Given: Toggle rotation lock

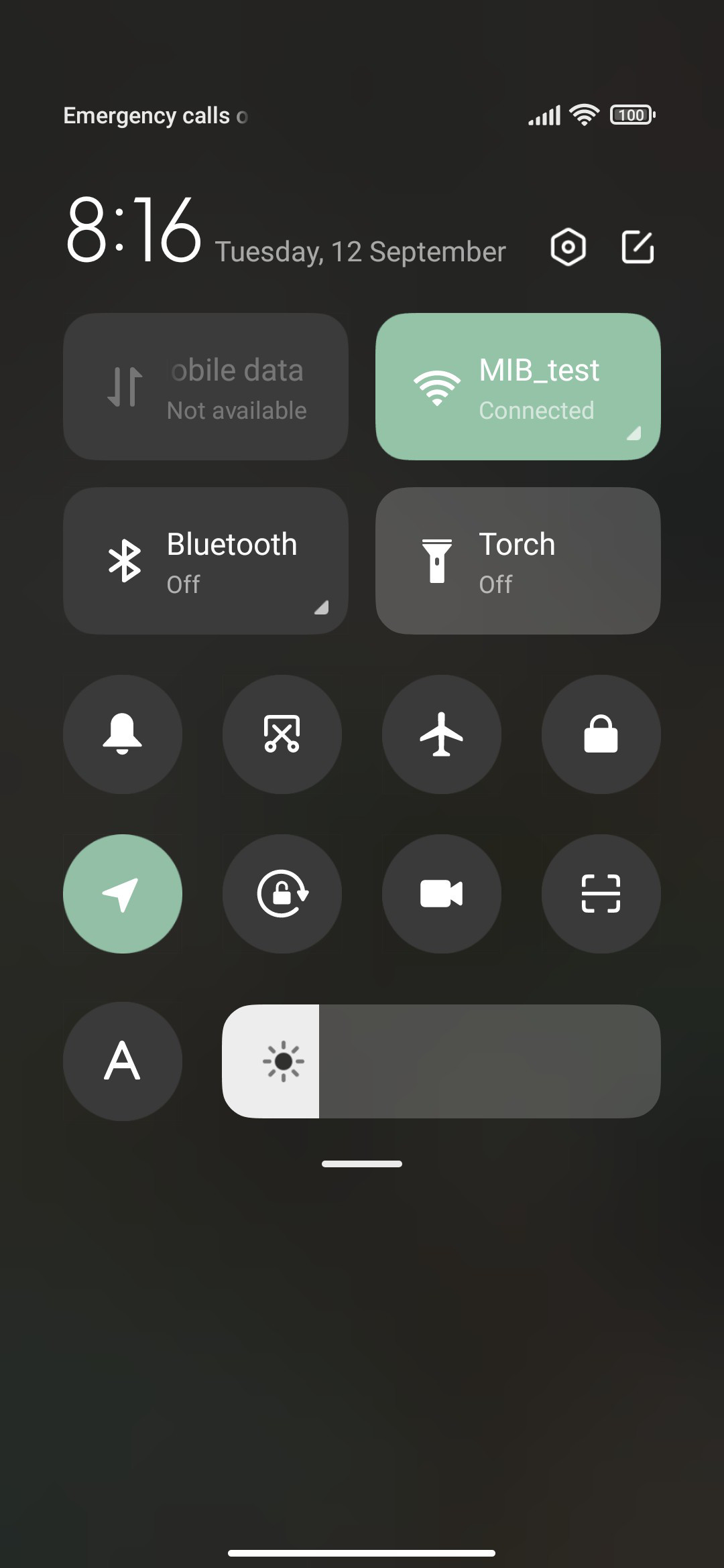Looking at the screenshot, I should [282, 894].
